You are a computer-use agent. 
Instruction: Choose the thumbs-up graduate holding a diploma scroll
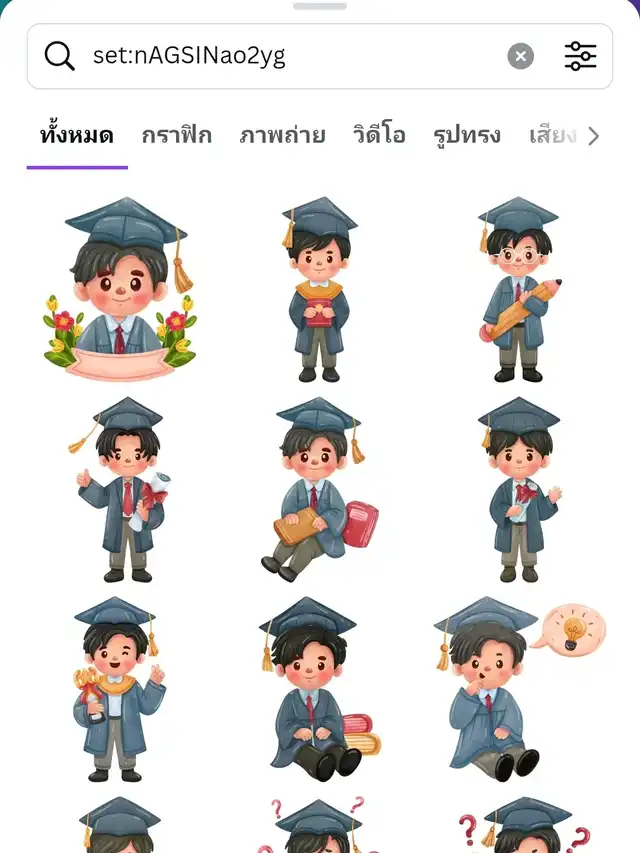(x=120, y=489)
